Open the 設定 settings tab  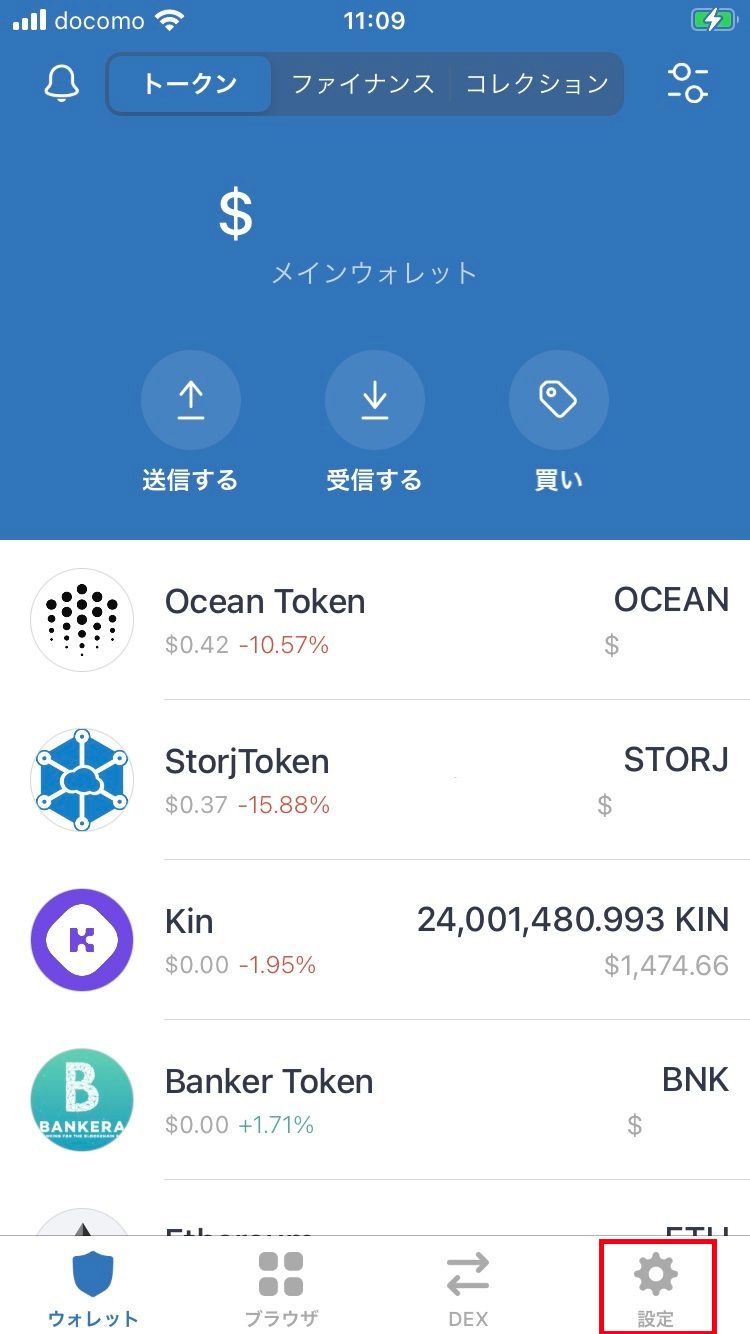coord(656,1286)
